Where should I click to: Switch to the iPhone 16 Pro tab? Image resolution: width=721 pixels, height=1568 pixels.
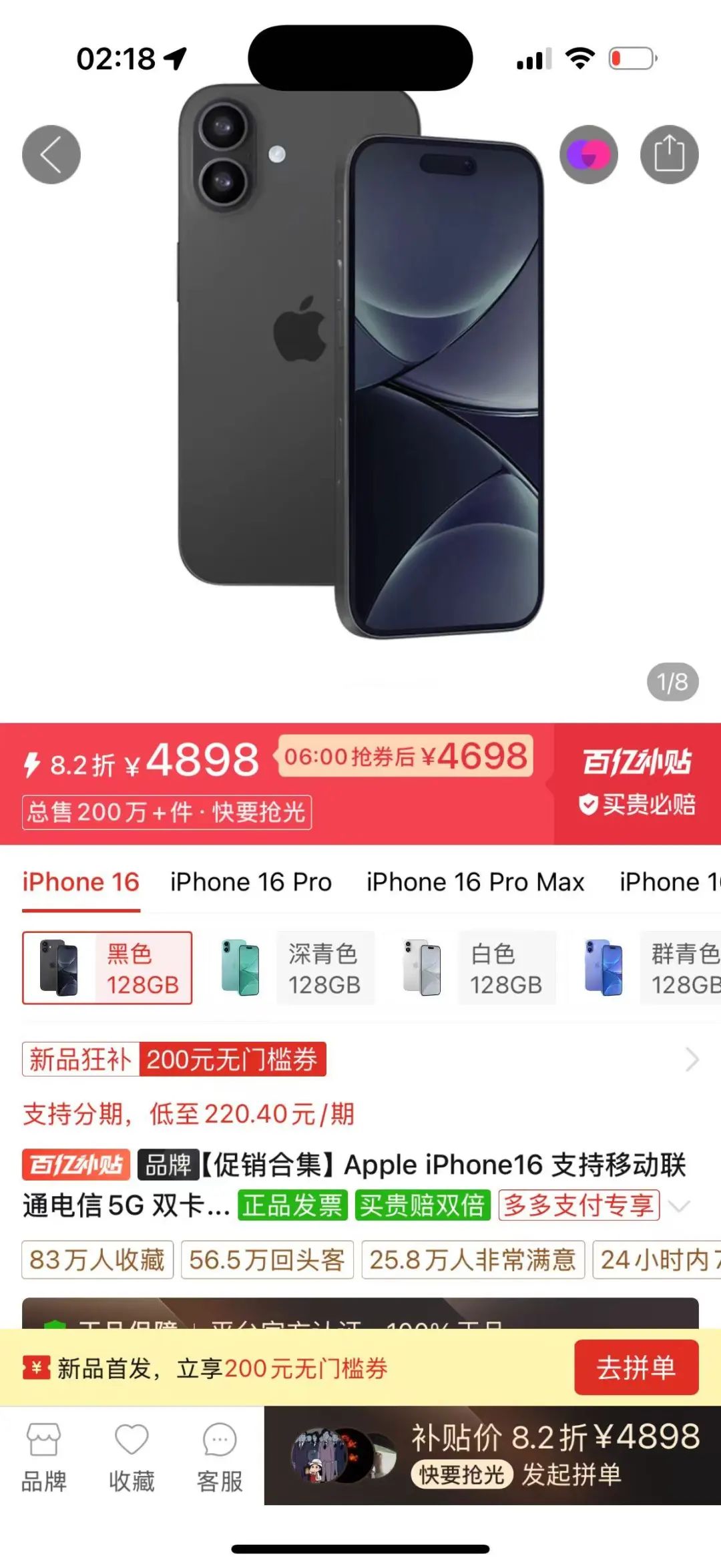pos(250,882)
